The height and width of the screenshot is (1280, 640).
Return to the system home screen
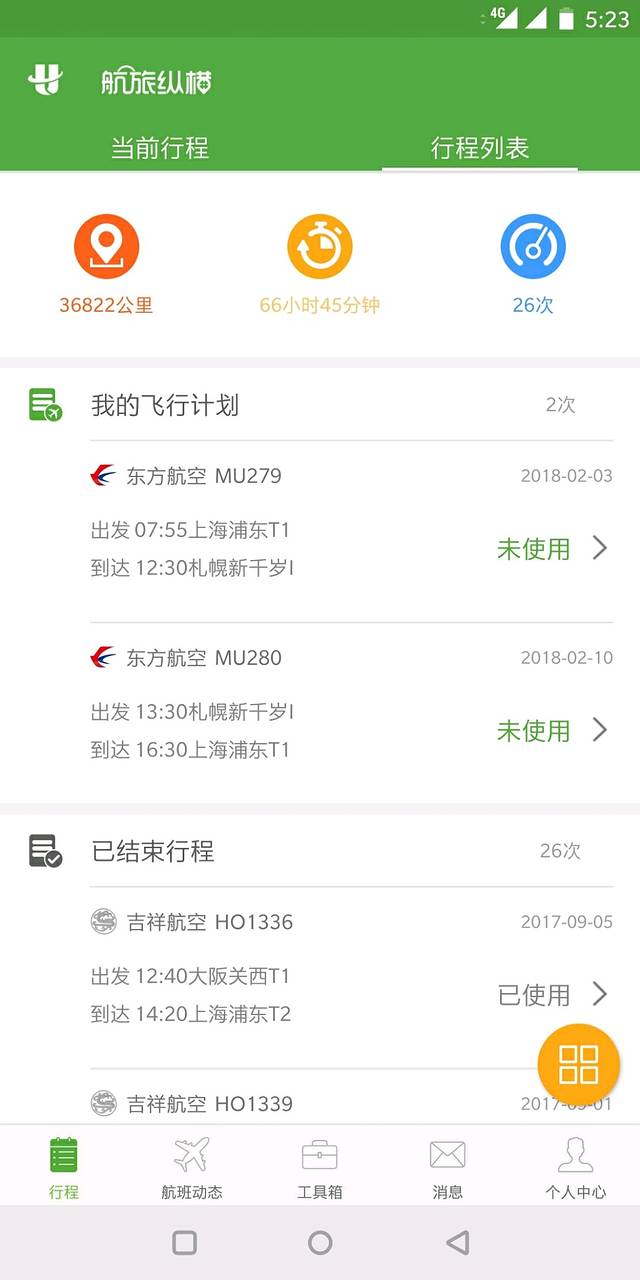[x=320, y=1243]
